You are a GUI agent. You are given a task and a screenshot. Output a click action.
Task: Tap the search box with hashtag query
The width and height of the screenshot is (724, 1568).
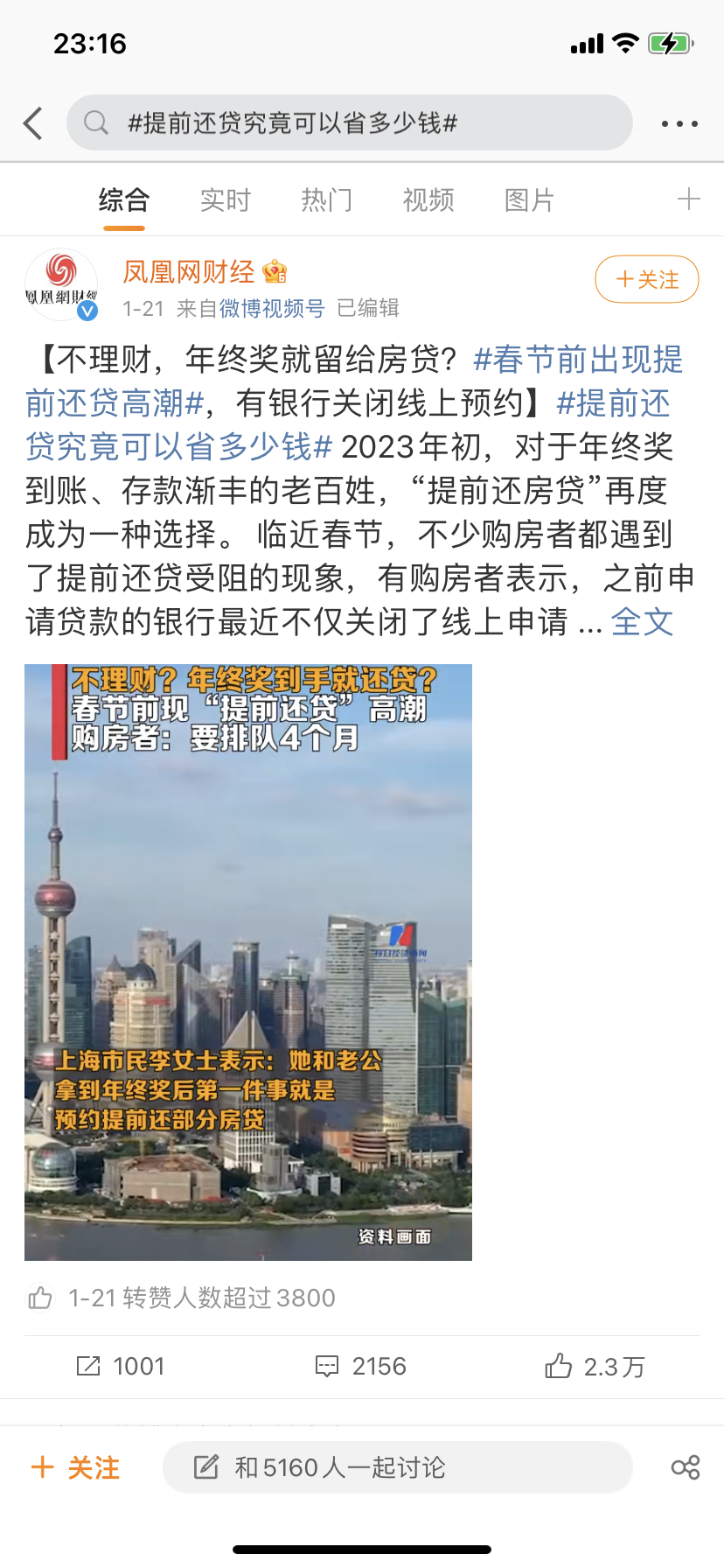(x=350, y=123)
